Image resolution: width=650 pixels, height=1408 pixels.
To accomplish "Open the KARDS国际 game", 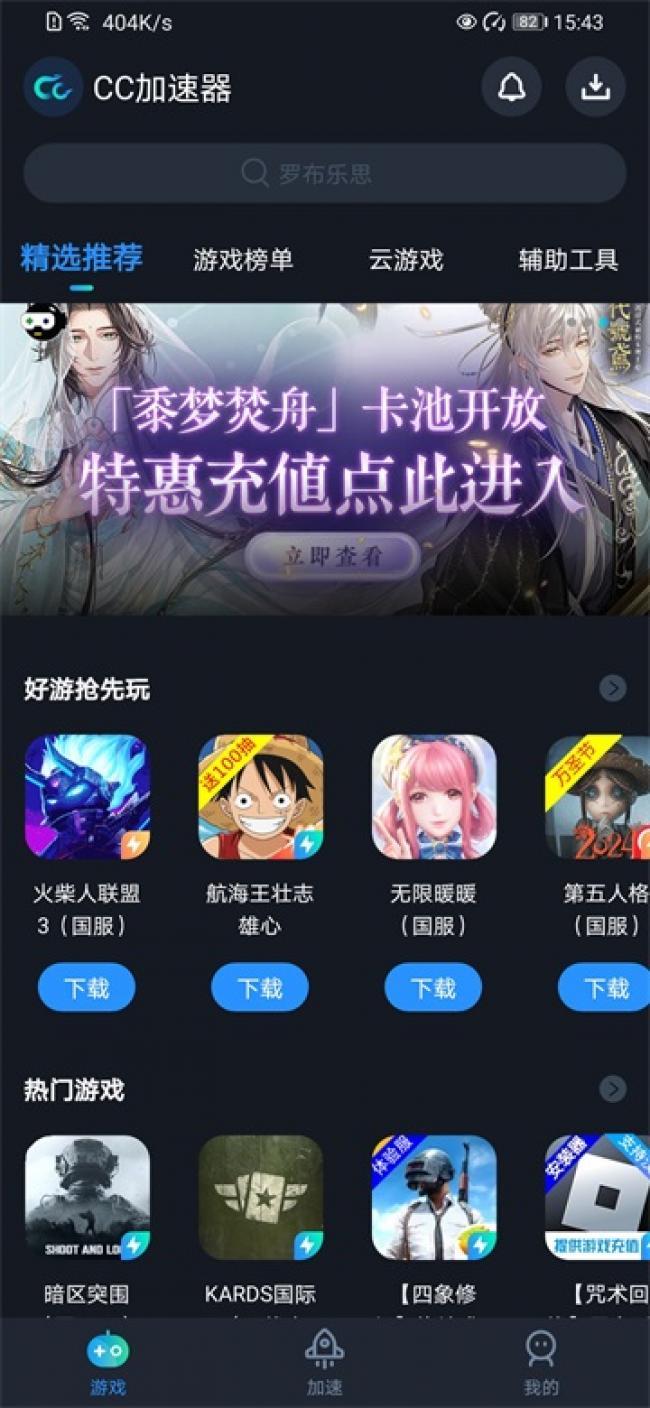I will pos(260,1197).
